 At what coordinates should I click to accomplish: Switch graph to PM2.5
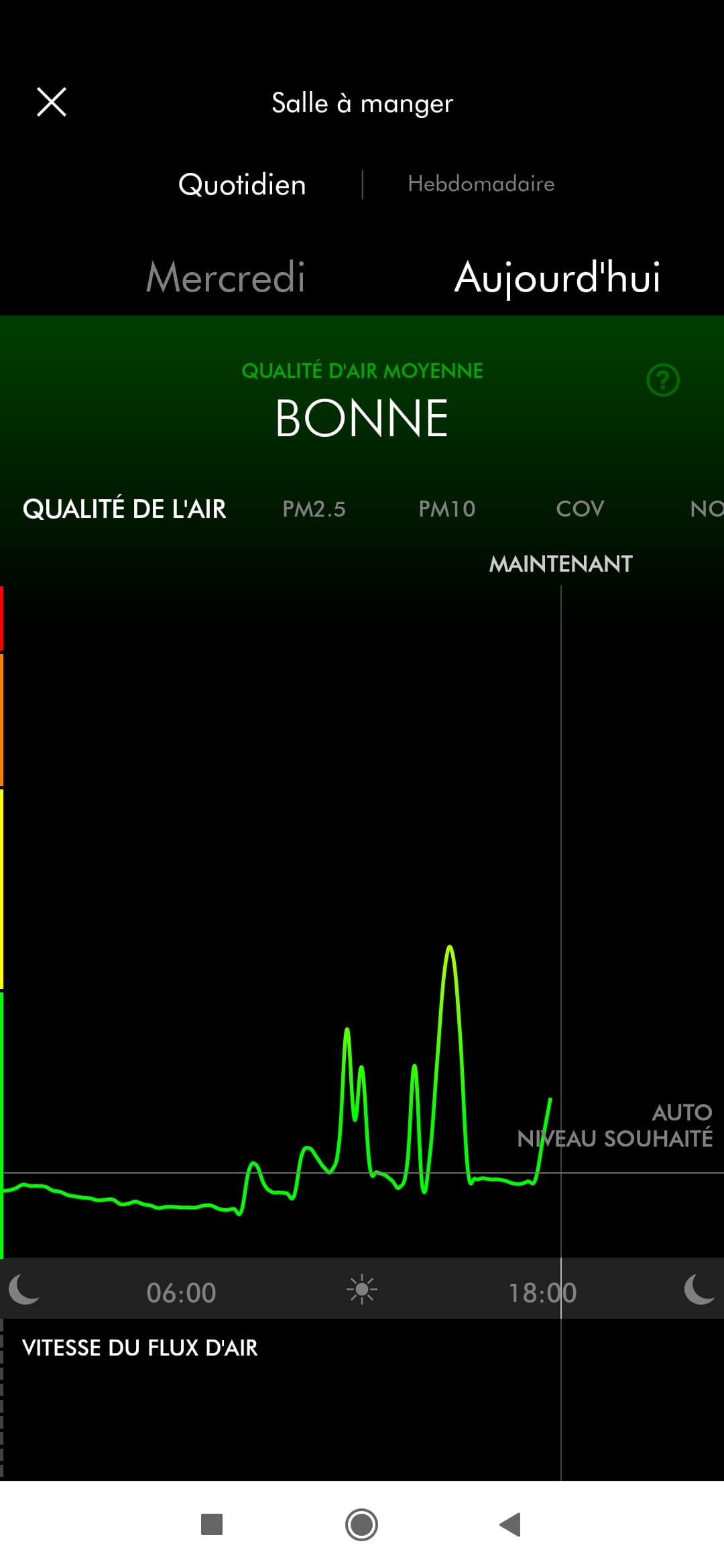point(314,509)
